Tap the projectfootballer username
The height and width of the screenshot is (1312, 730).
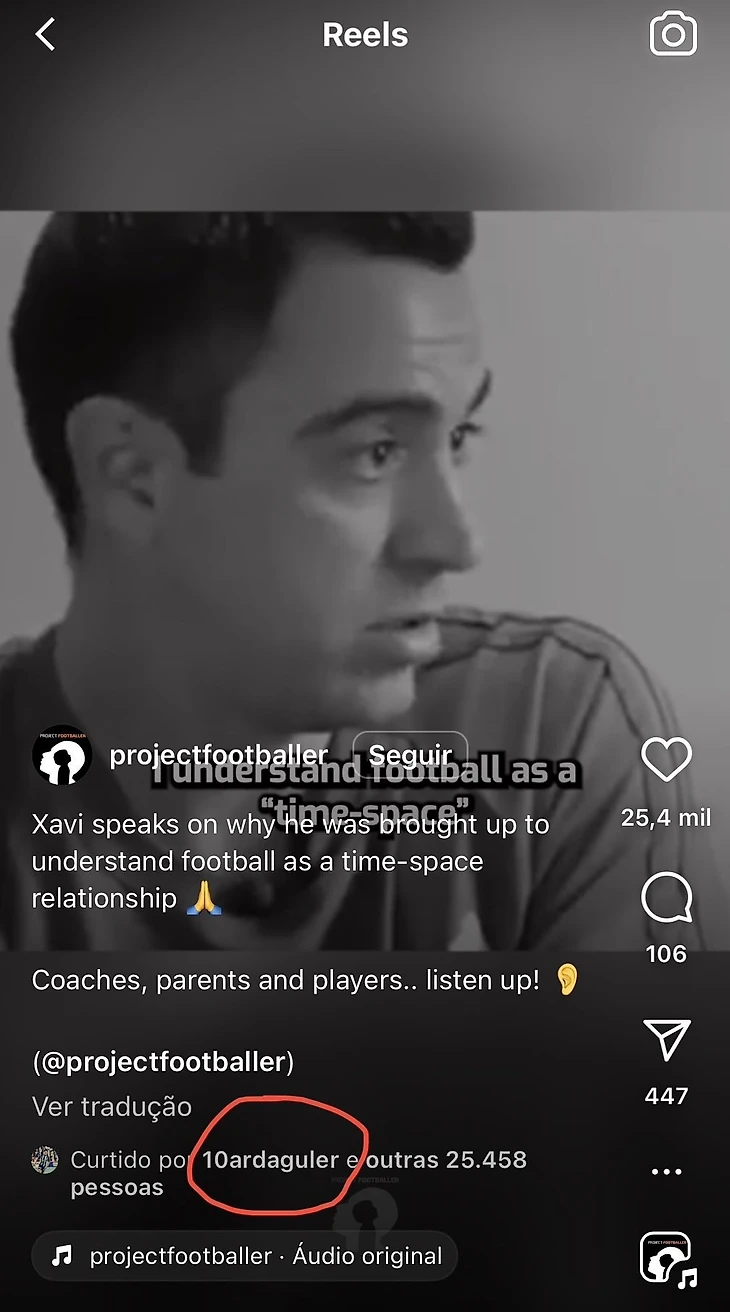point(218,755)
